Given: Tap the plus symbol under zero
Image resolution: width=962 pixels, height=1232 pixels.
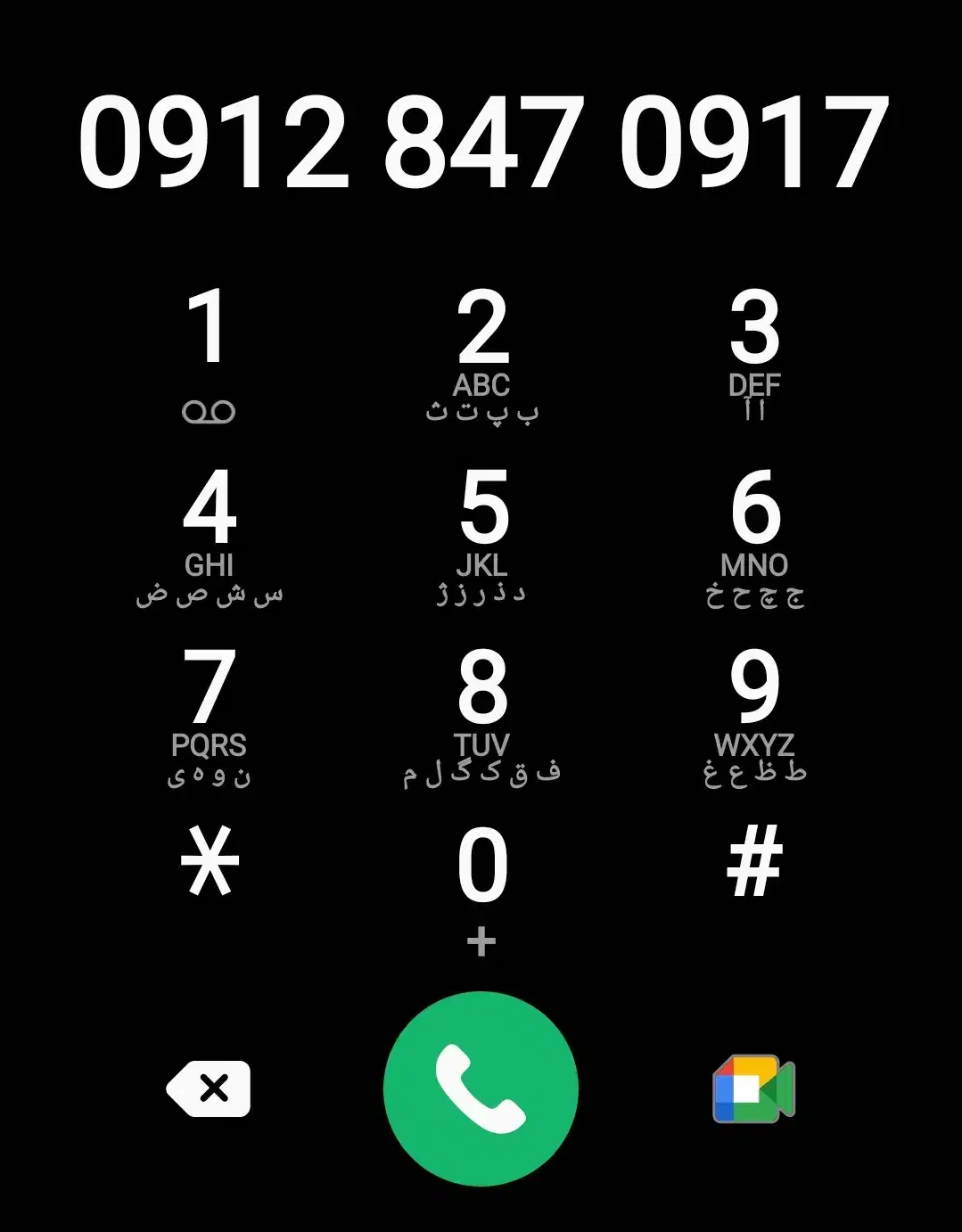Looking at the screenshot, I should tap(482, 939).
